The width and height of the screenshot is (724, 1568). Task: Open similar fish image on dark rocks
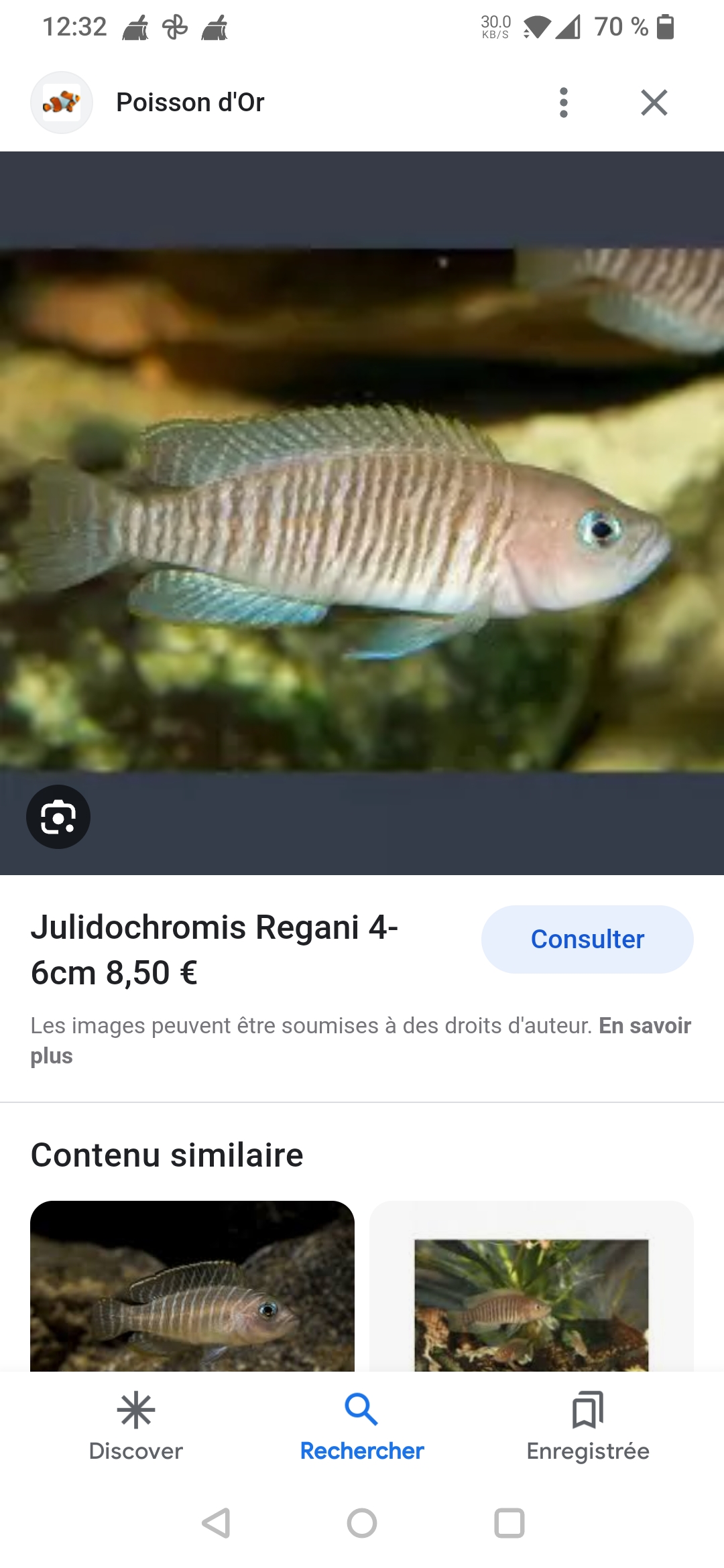click(192, 1285)
